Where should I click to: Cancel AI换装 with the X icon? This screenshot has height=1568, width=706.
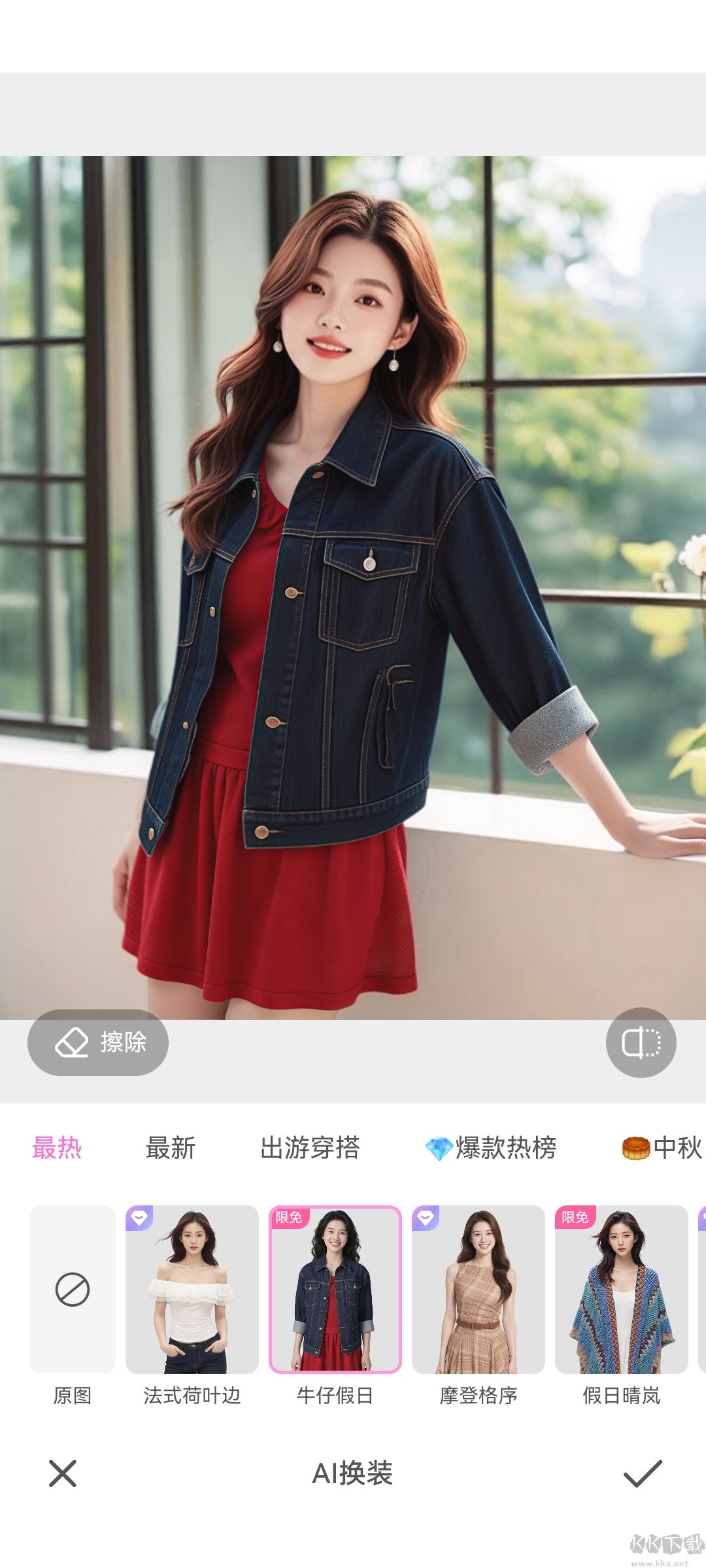coord(63,1473)
